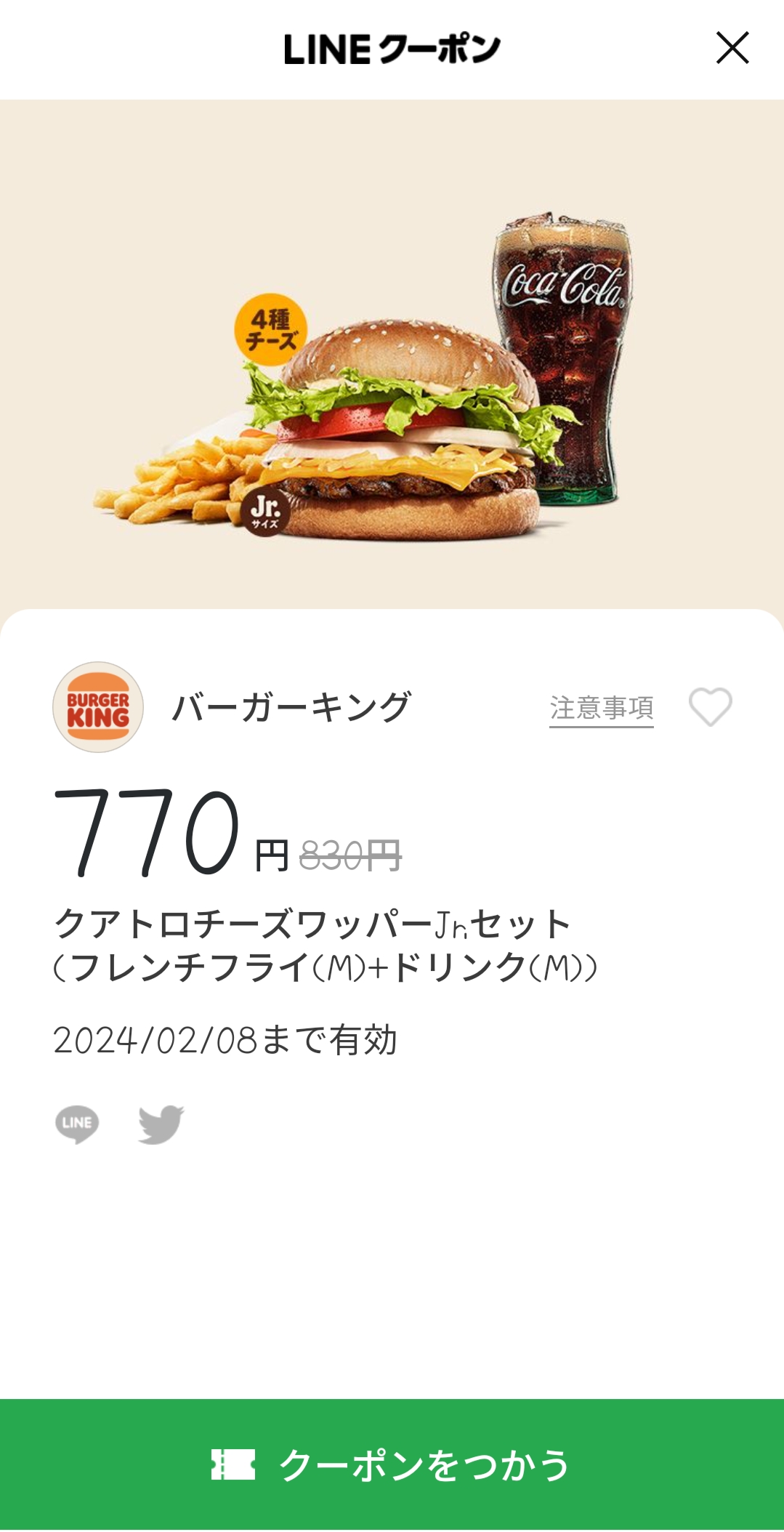The image size is (784, 1532).
Task: Close the LINE coupon screen
Action: point(732,48)
